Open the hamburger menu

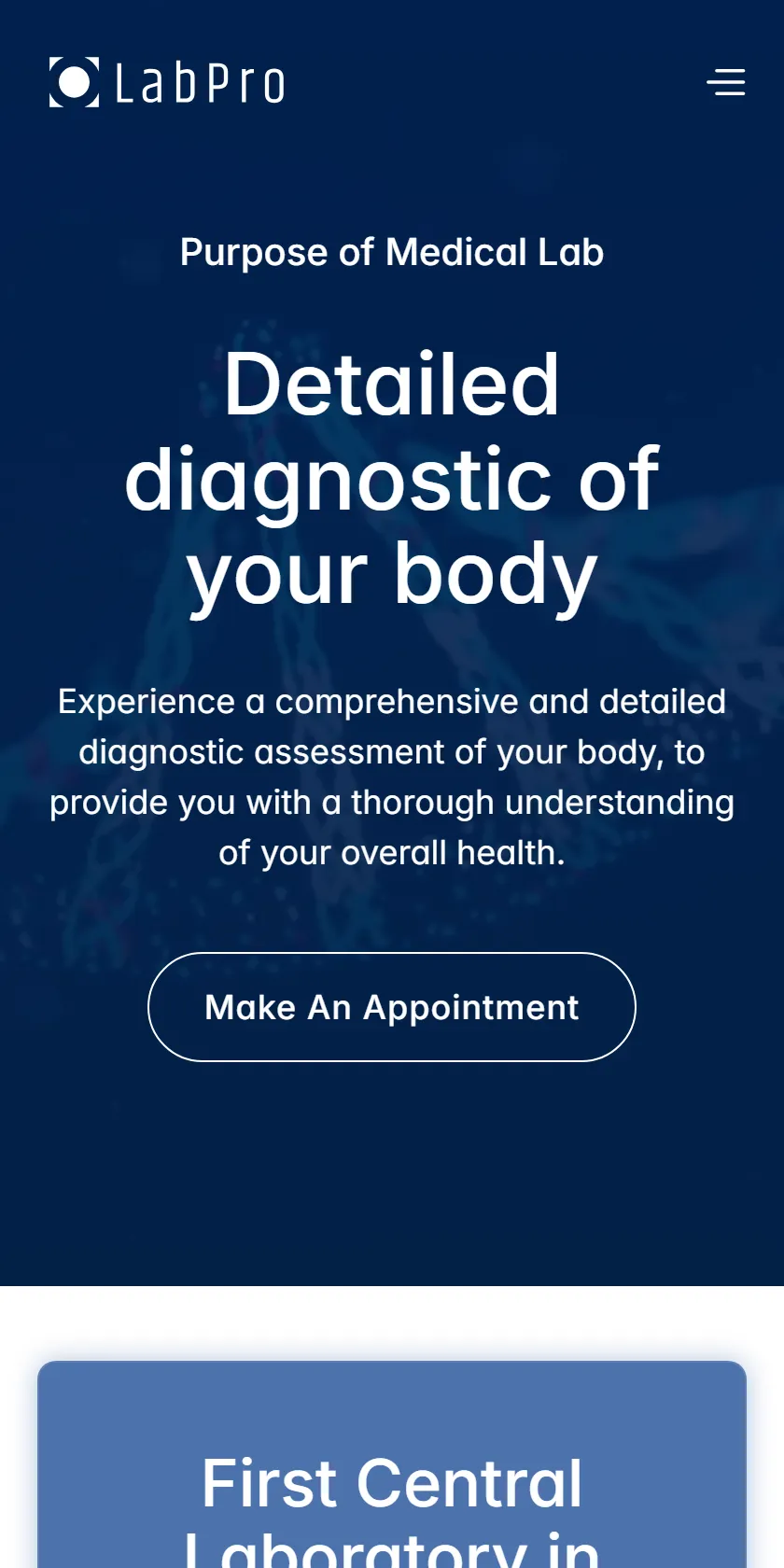(x=726, y=82)
